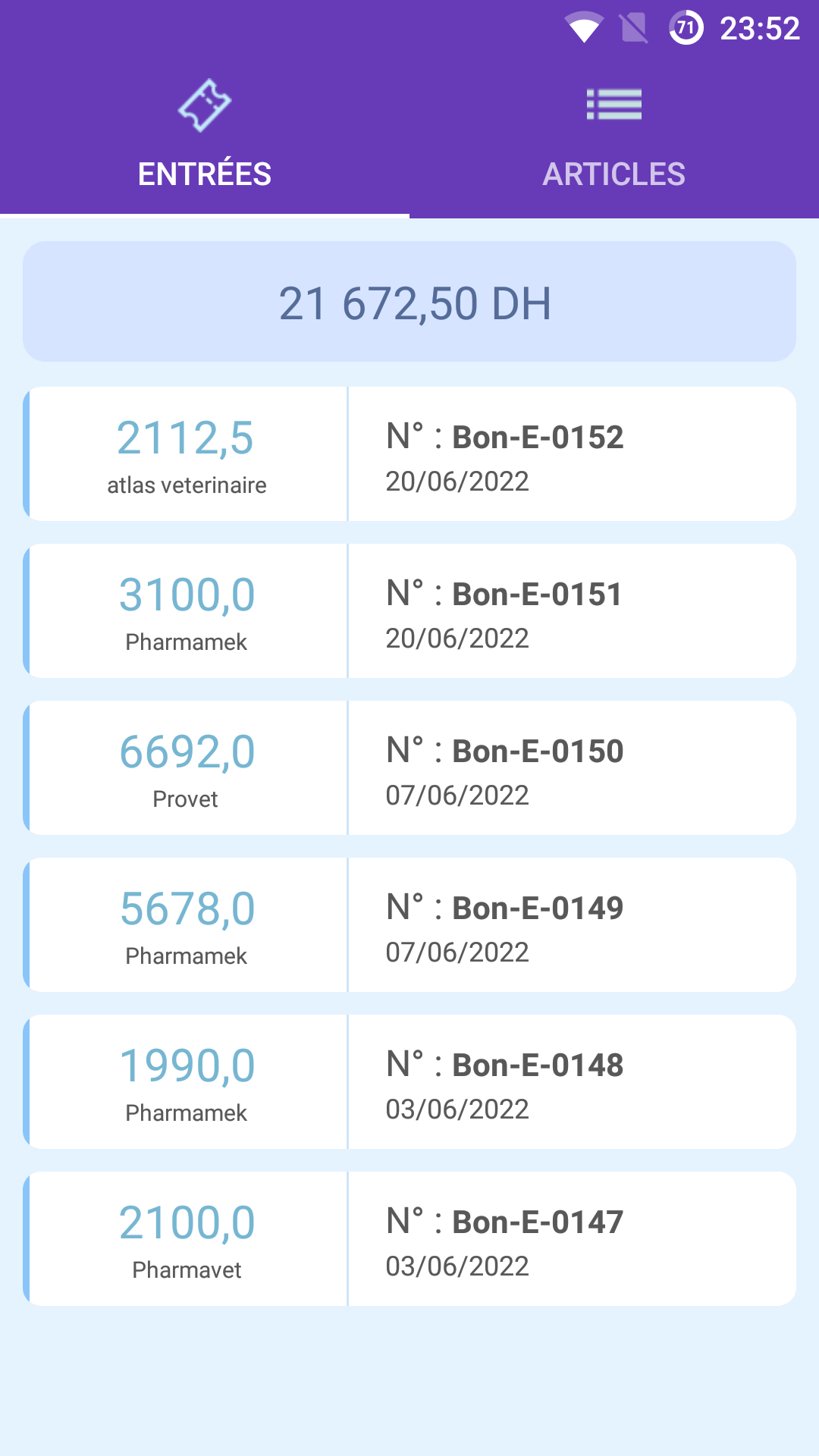Open entry Bon-E-0151 from Pharmamek
The width and height of the screenshot is (819, 1456).
409,610
